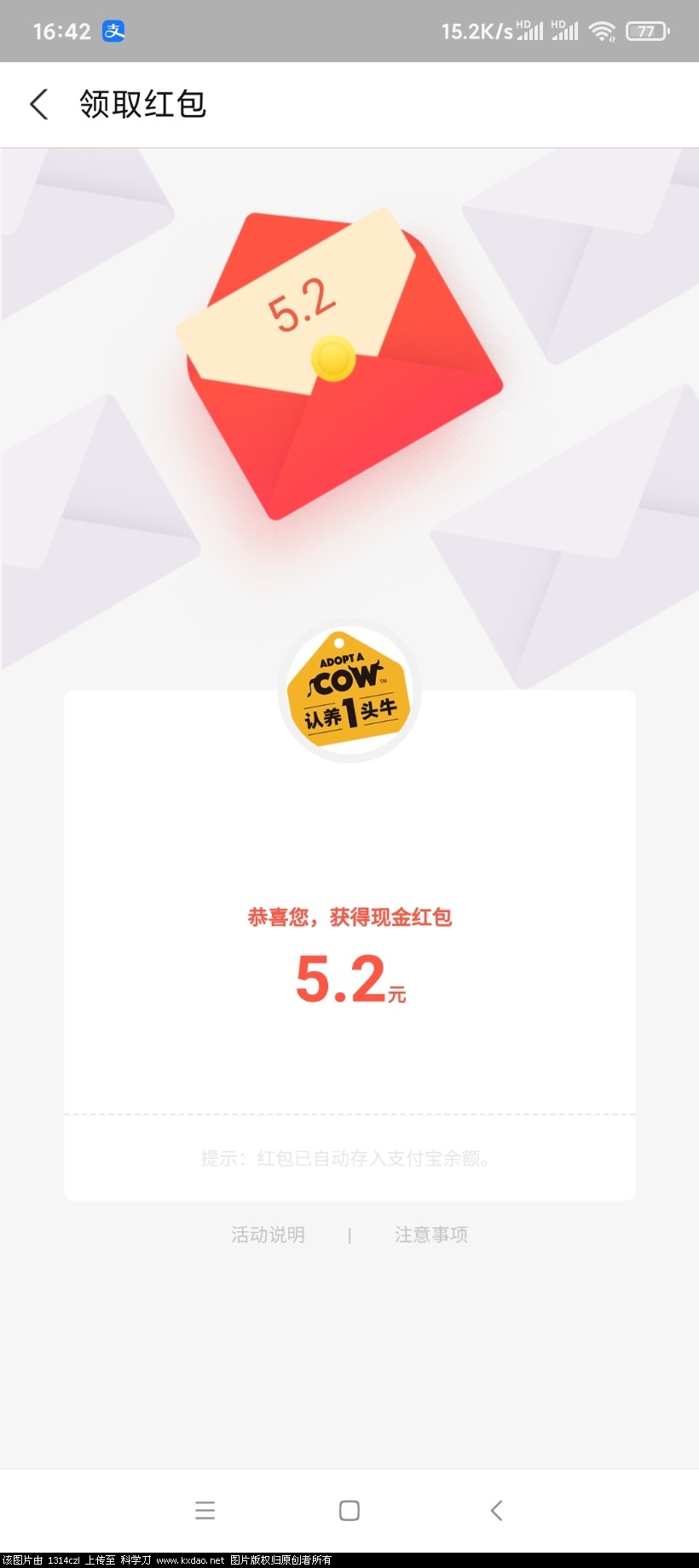Go to home screen via navigation bar
The image size is (699, 1568).
349,1511
